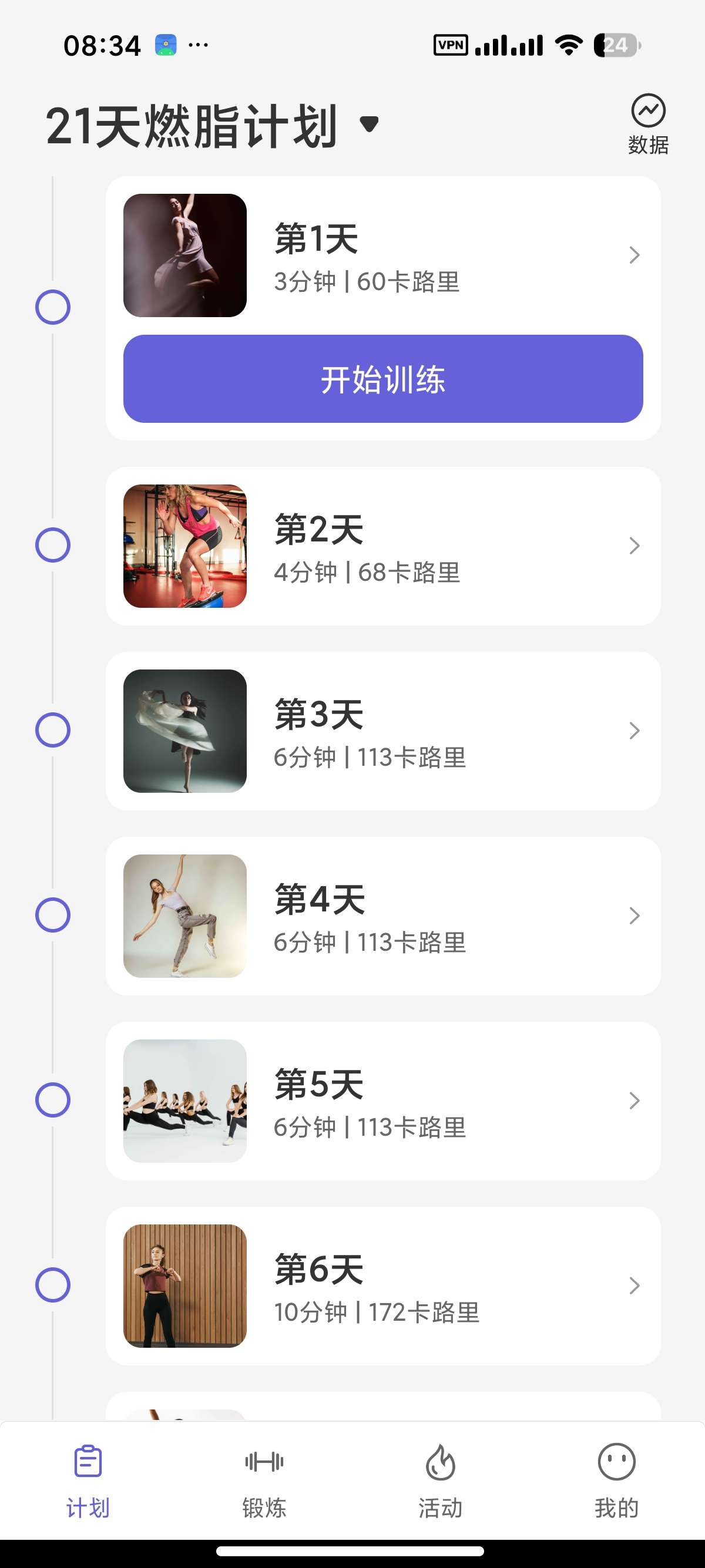Viewport: 705px width, 1568px height.
Task: Open the 第2天 workout card
Action: [383, 546]
